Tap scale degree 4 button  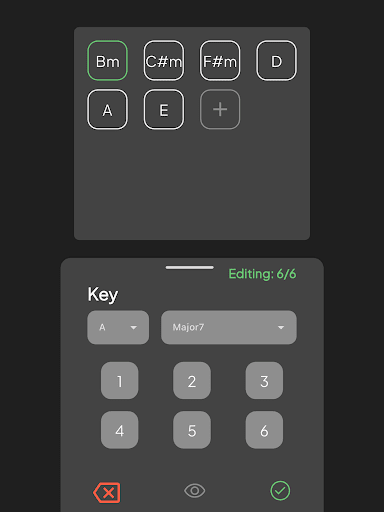[x=120, y=430]
